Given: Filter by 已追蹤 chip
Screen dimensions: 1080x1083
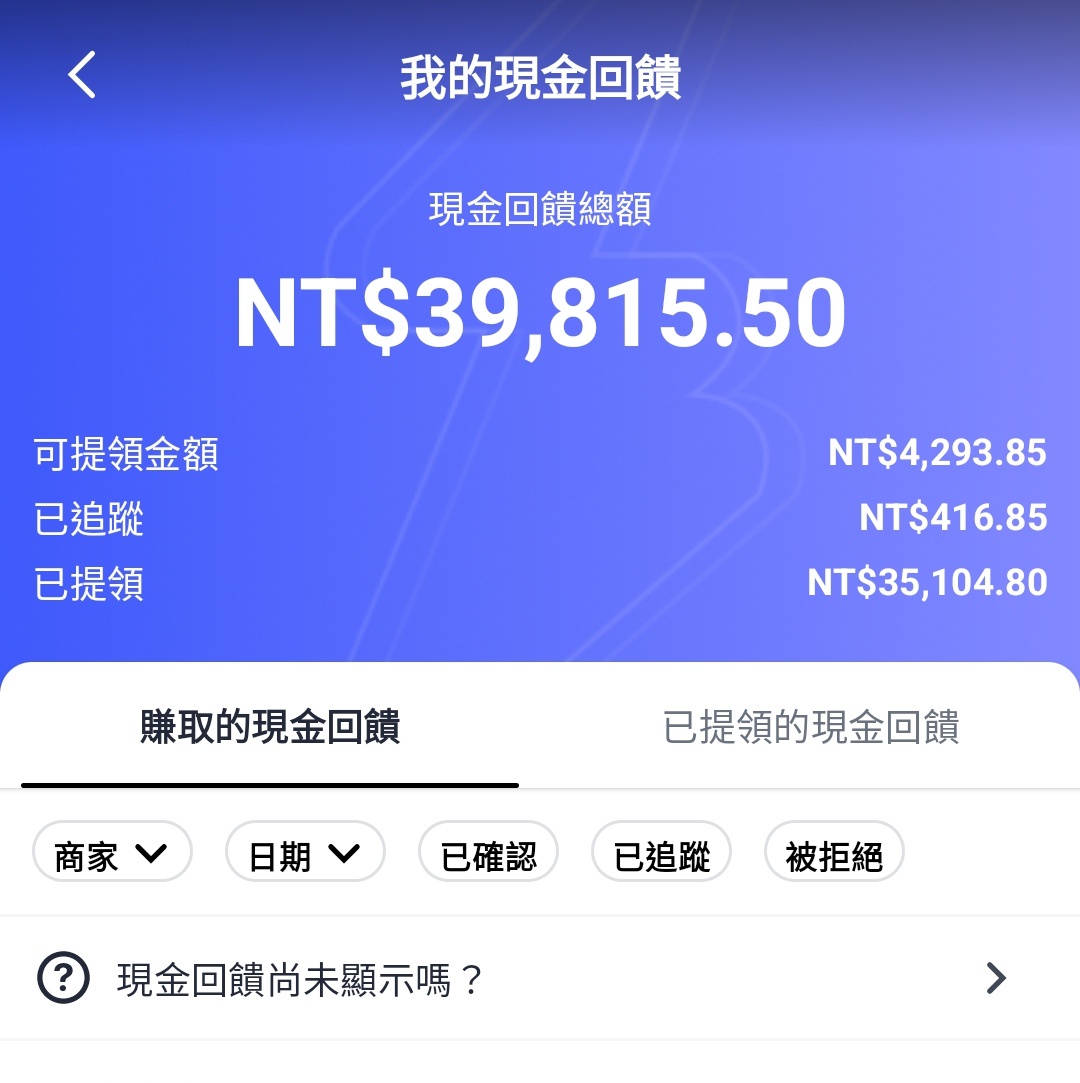Looking at the screenshot, I should tap(661, 853).
